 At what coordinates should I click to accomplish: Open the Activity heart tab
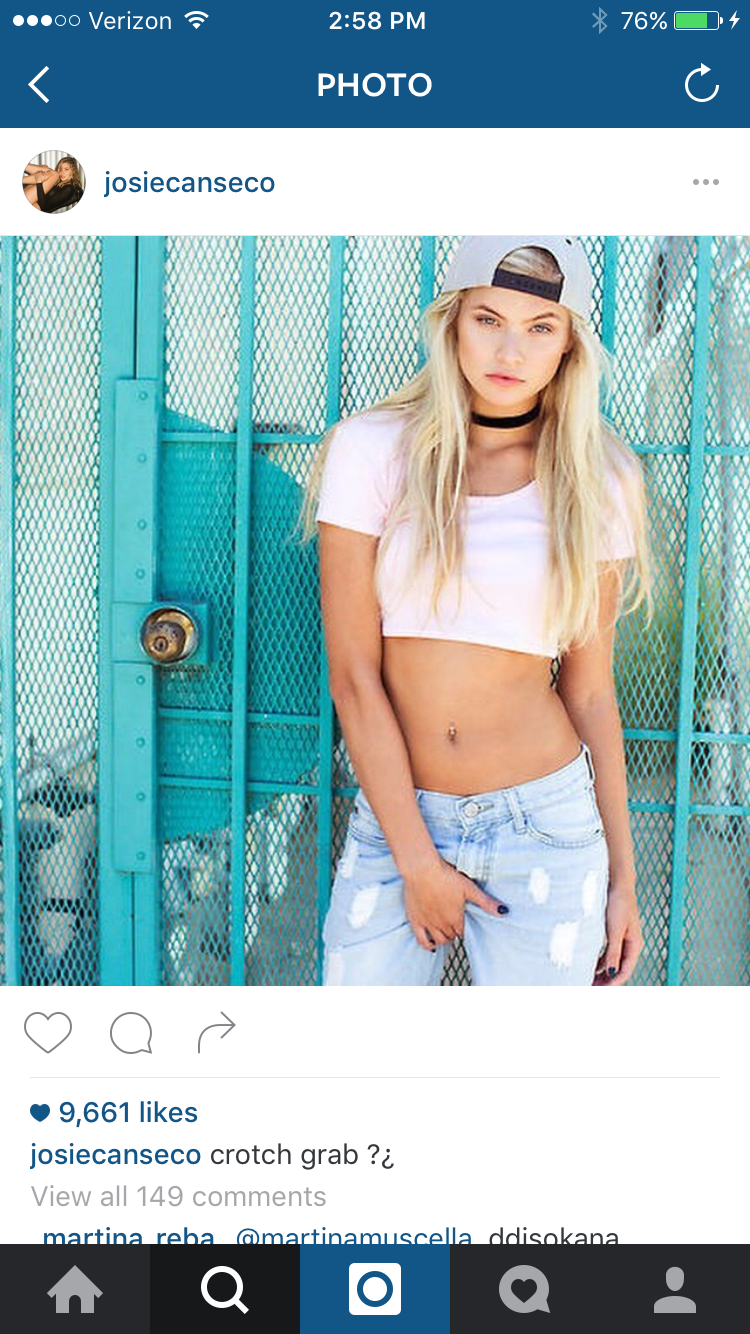tap(525, 1290)
